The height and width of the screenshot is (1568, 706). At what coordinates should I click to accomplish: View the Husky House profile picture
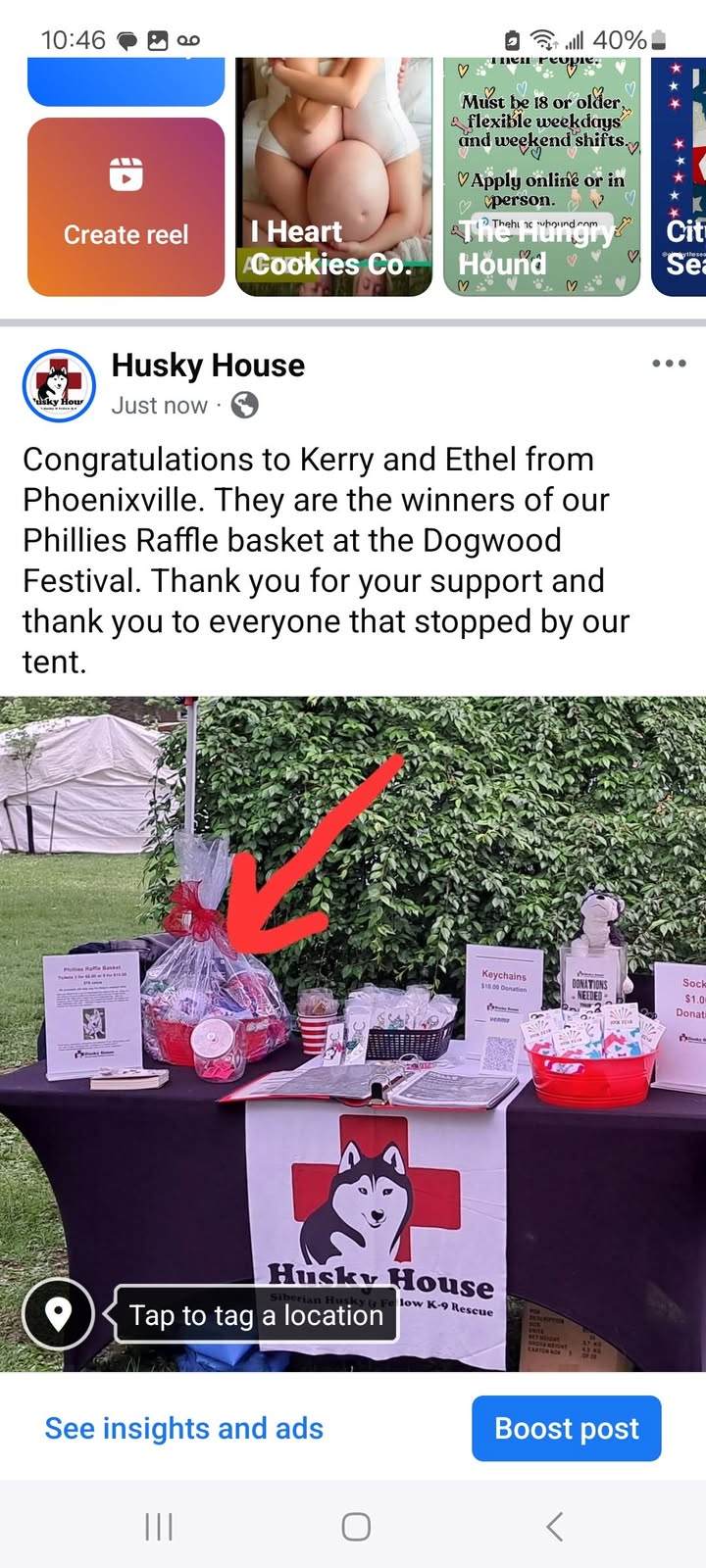coord(59,386)
